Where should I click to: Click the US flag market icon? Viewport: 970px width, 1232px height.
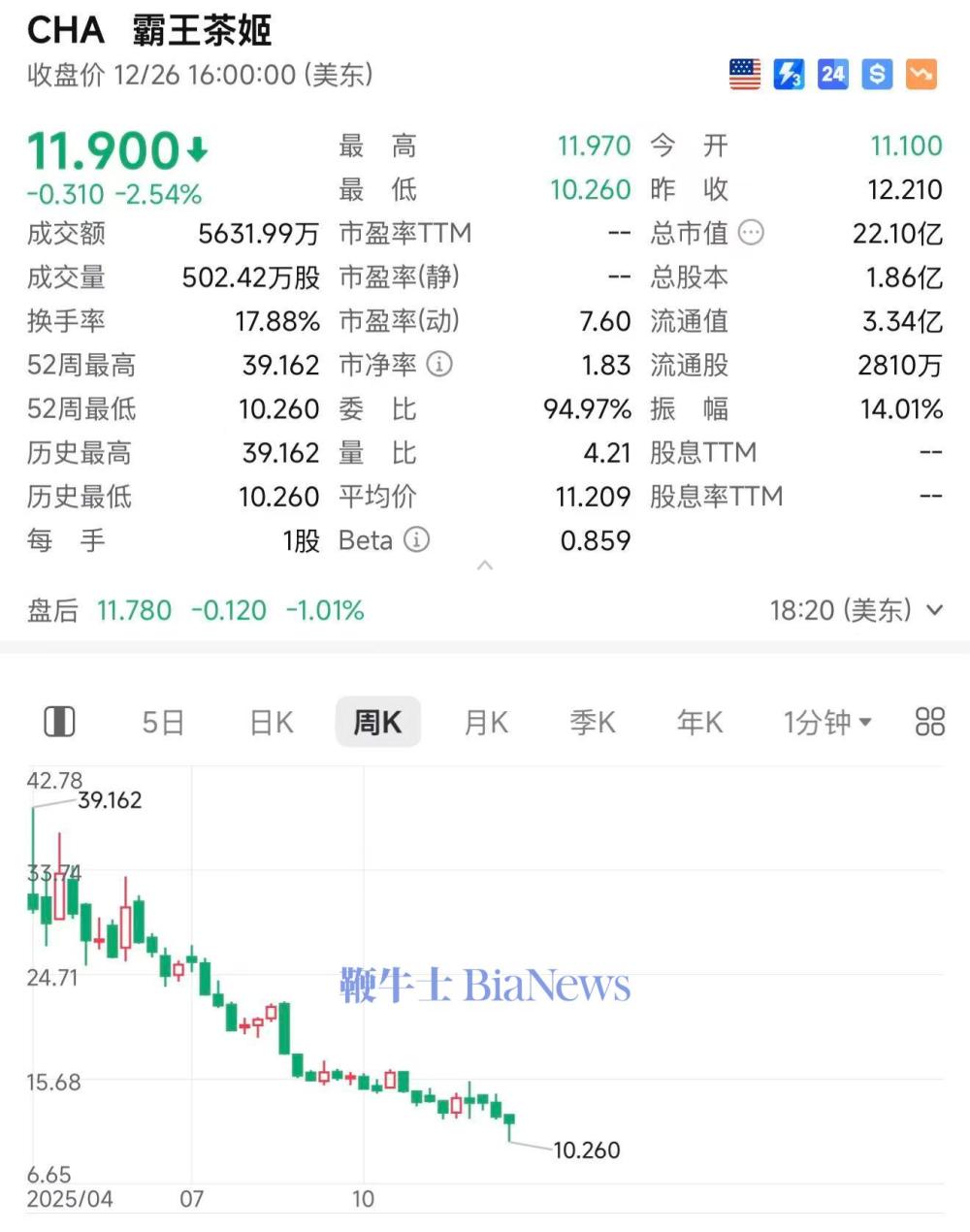(x=743, y=74)
